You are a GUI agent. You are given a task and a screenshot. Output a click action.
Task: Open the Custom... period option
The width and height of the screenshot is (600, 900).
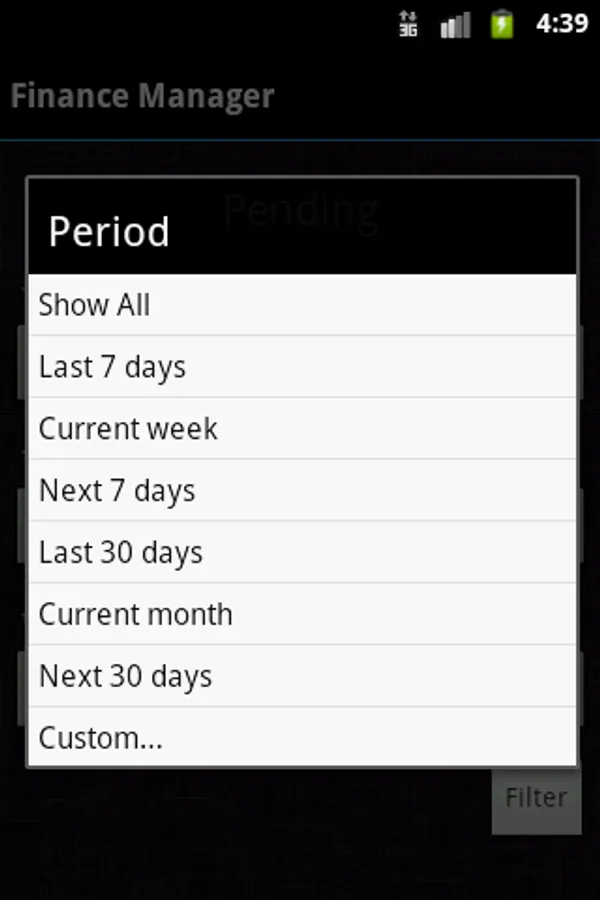[300, 738]
